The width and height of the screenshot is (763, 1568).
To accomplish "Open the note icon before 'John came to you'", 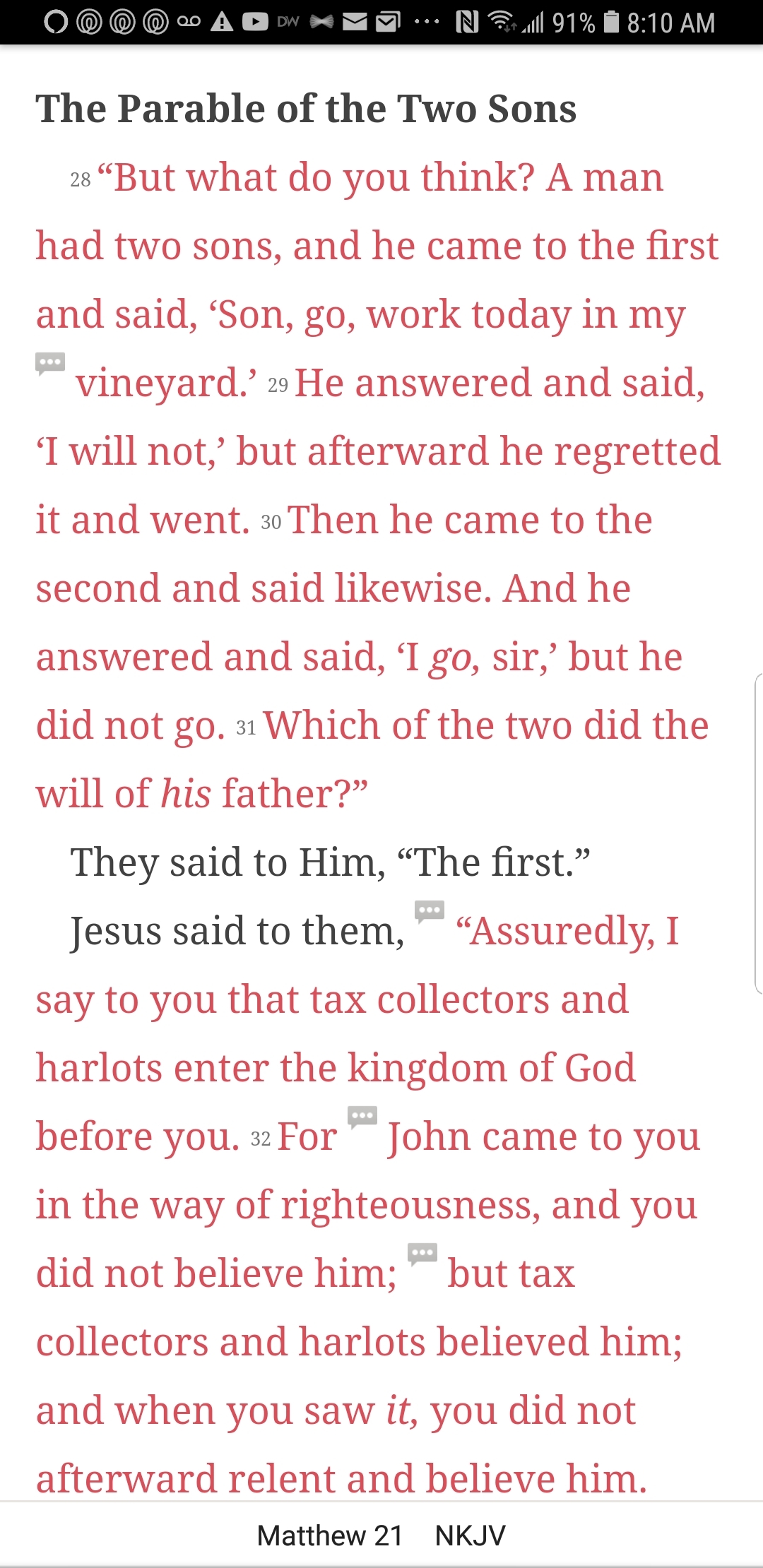I will (x=362, y=1117).
